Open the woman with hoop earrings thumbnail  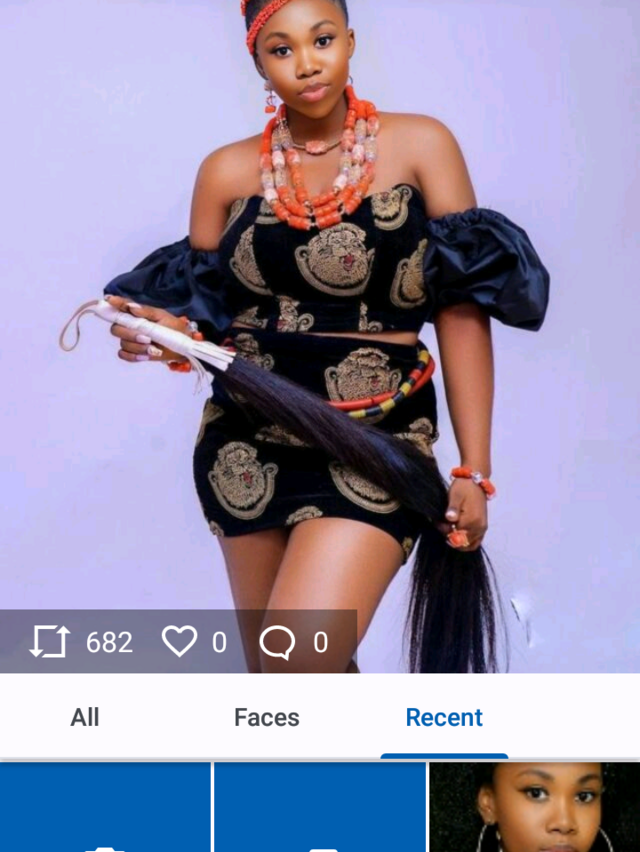(x=534, y=807)
